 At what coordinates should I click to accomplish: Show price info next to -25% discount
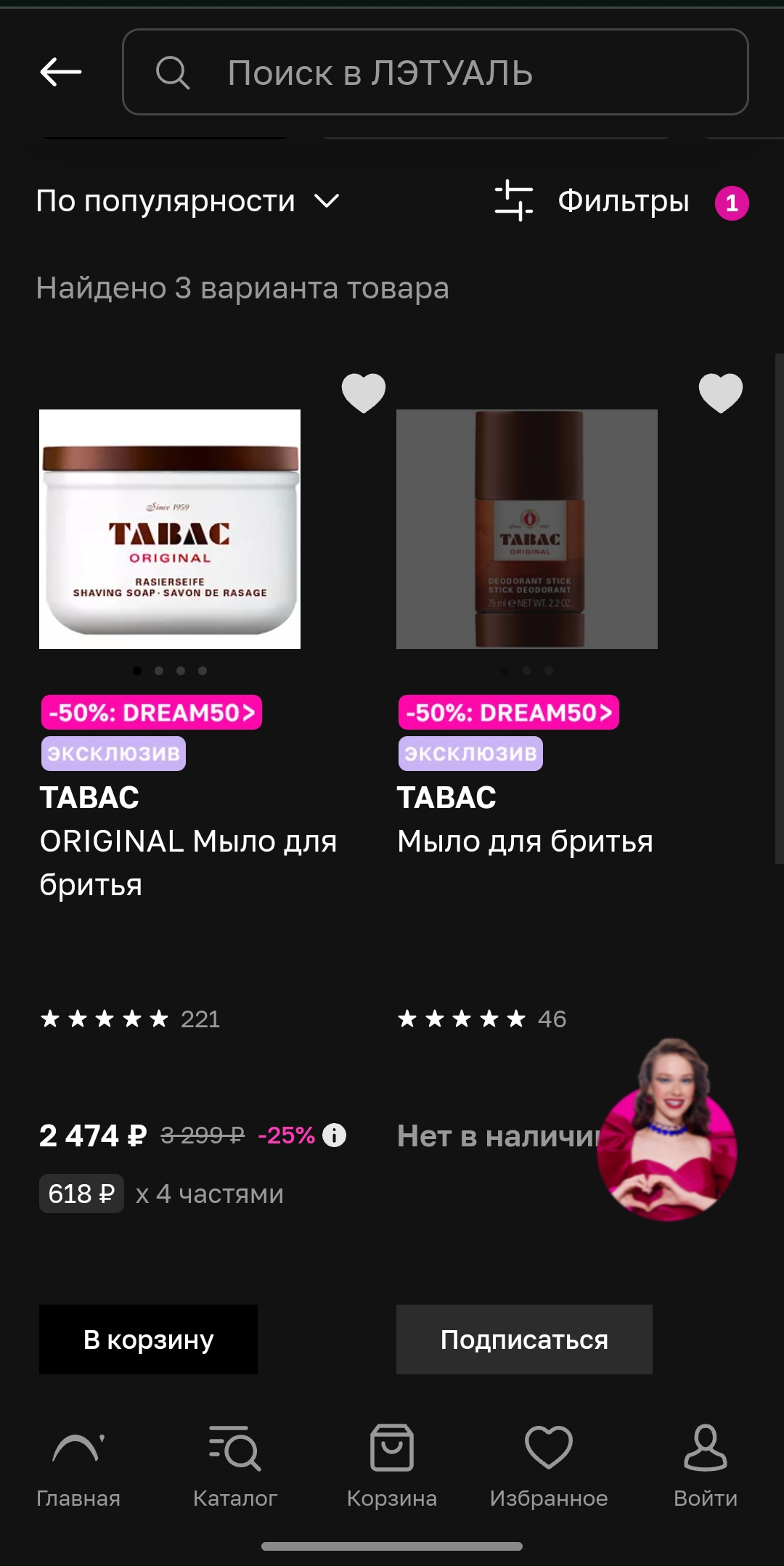pyautogui.click(x=334, y=1135)
